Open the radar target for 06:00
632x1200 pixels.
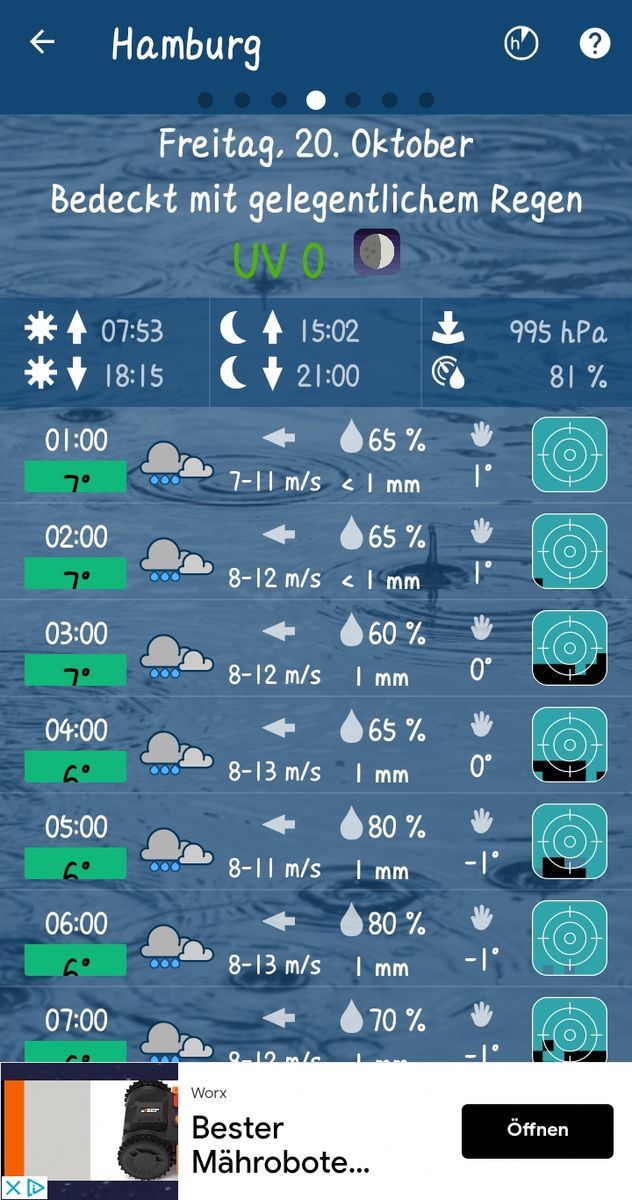point(569,939)
